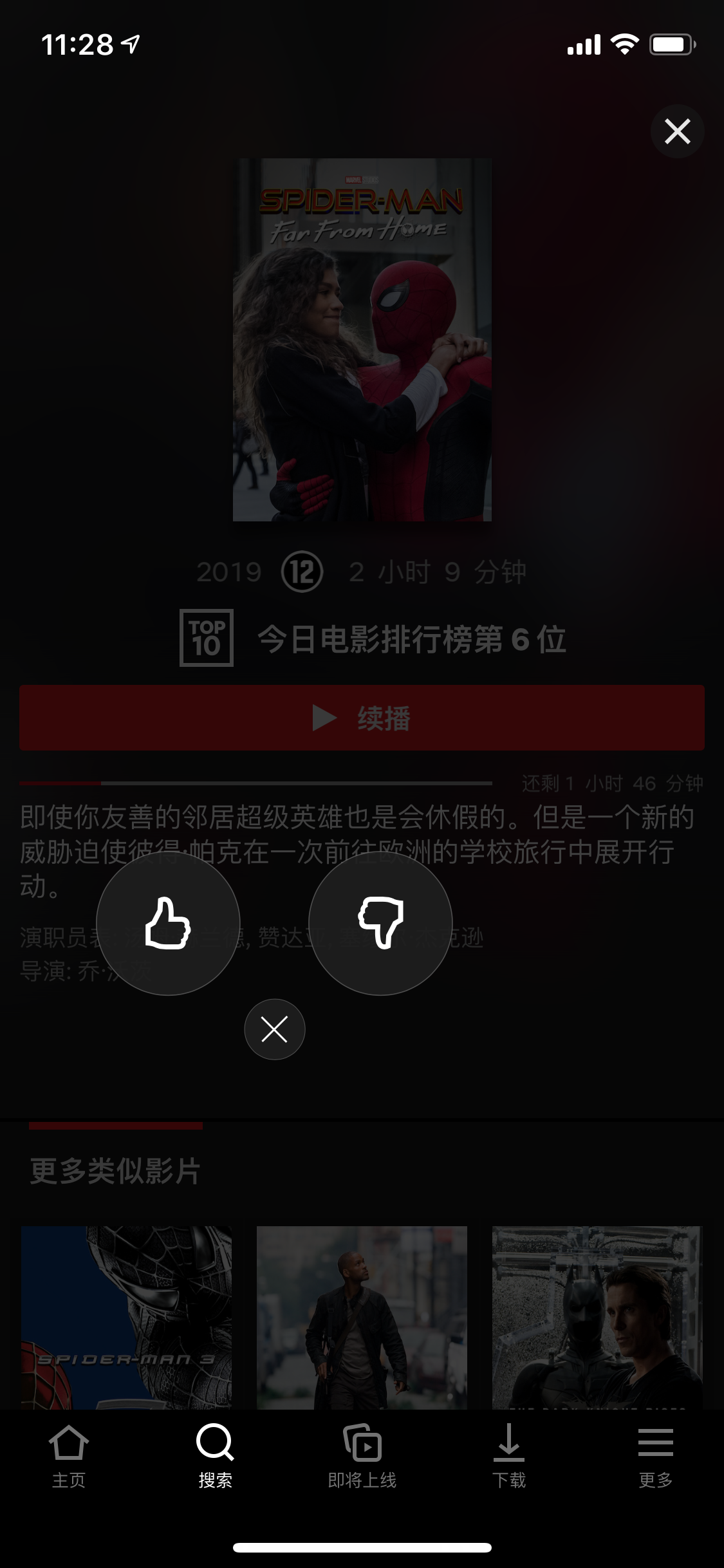Image resolution: width=724 pixels, height=1568 pixels.
Task: Close the movie details with top X
Action: (x=678, y=131)
